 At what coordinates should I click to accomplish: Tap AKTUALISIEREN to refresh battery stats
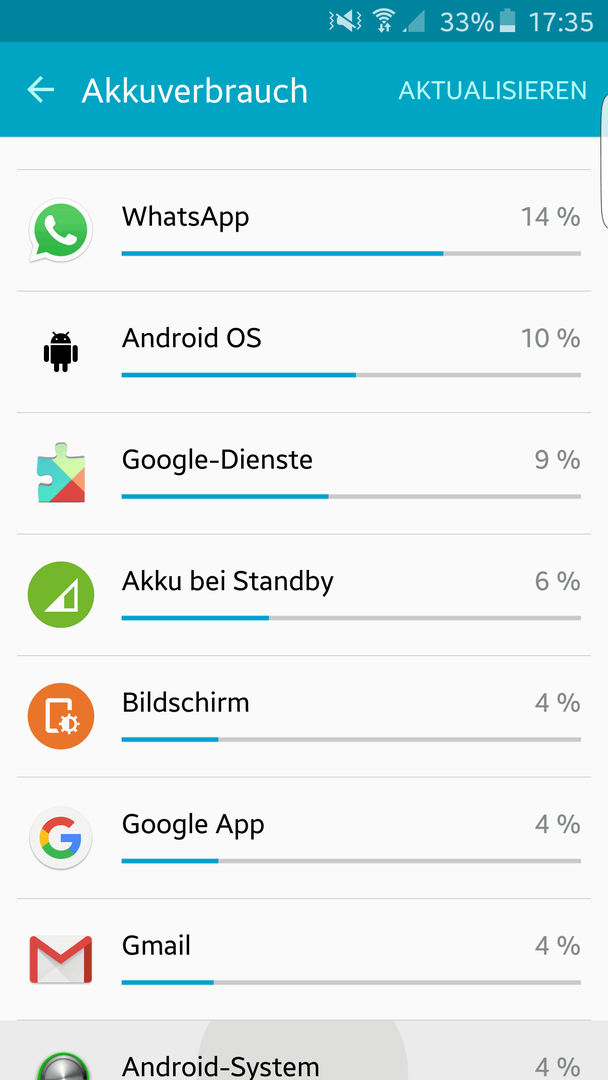[x=492, y=90]
